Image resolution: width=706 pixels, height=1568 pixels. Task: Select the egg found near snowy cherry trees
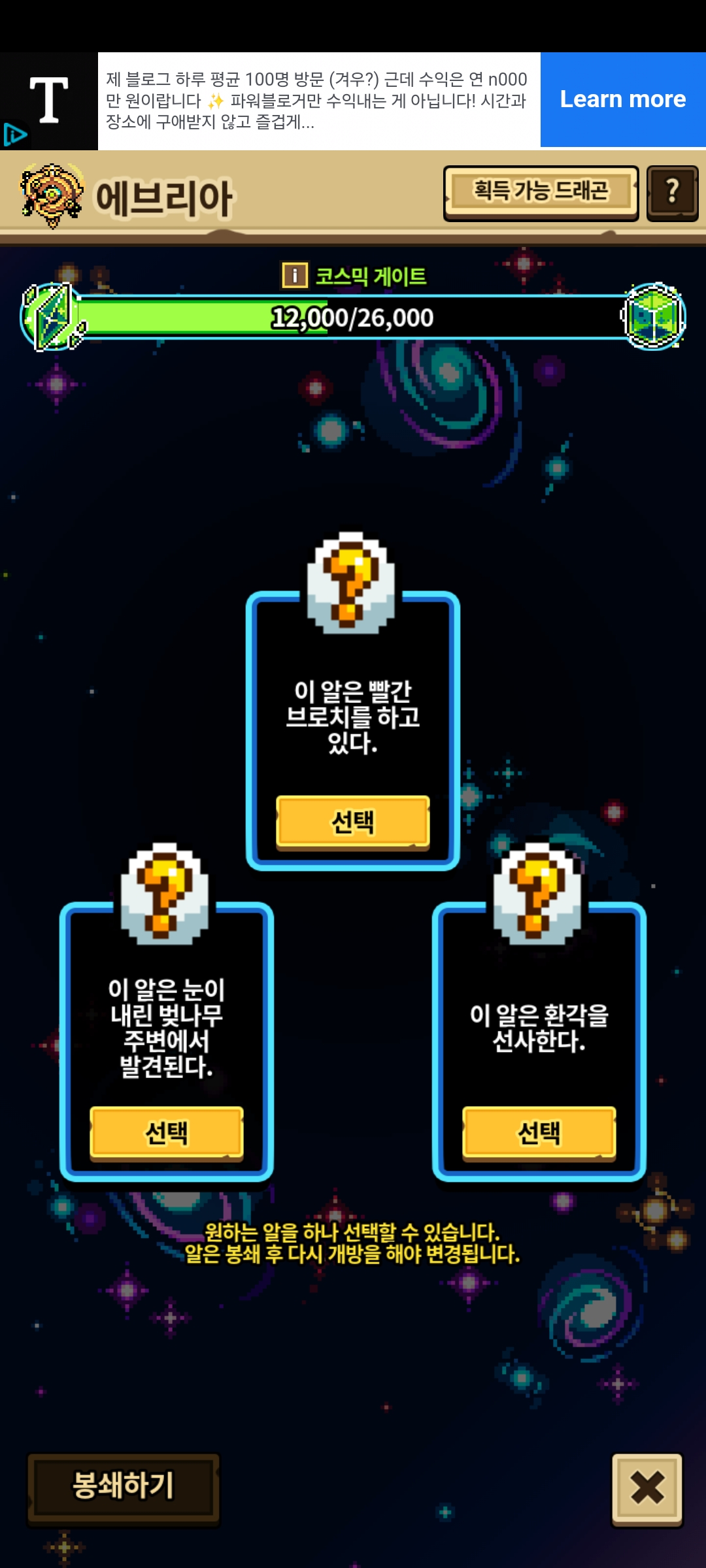coord(167,1133)
